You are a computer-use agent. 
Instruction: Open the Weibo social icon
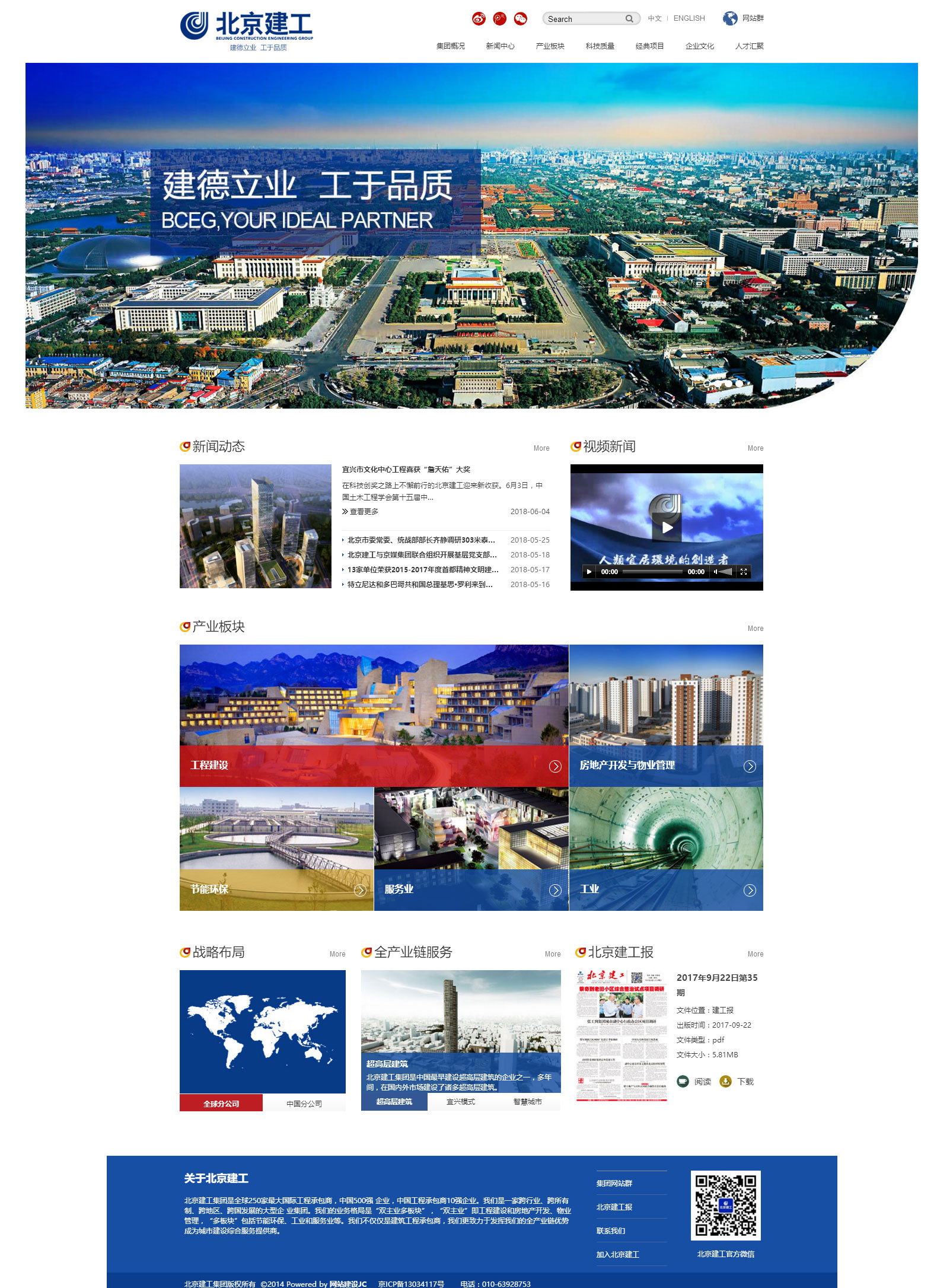click(479, 18)
